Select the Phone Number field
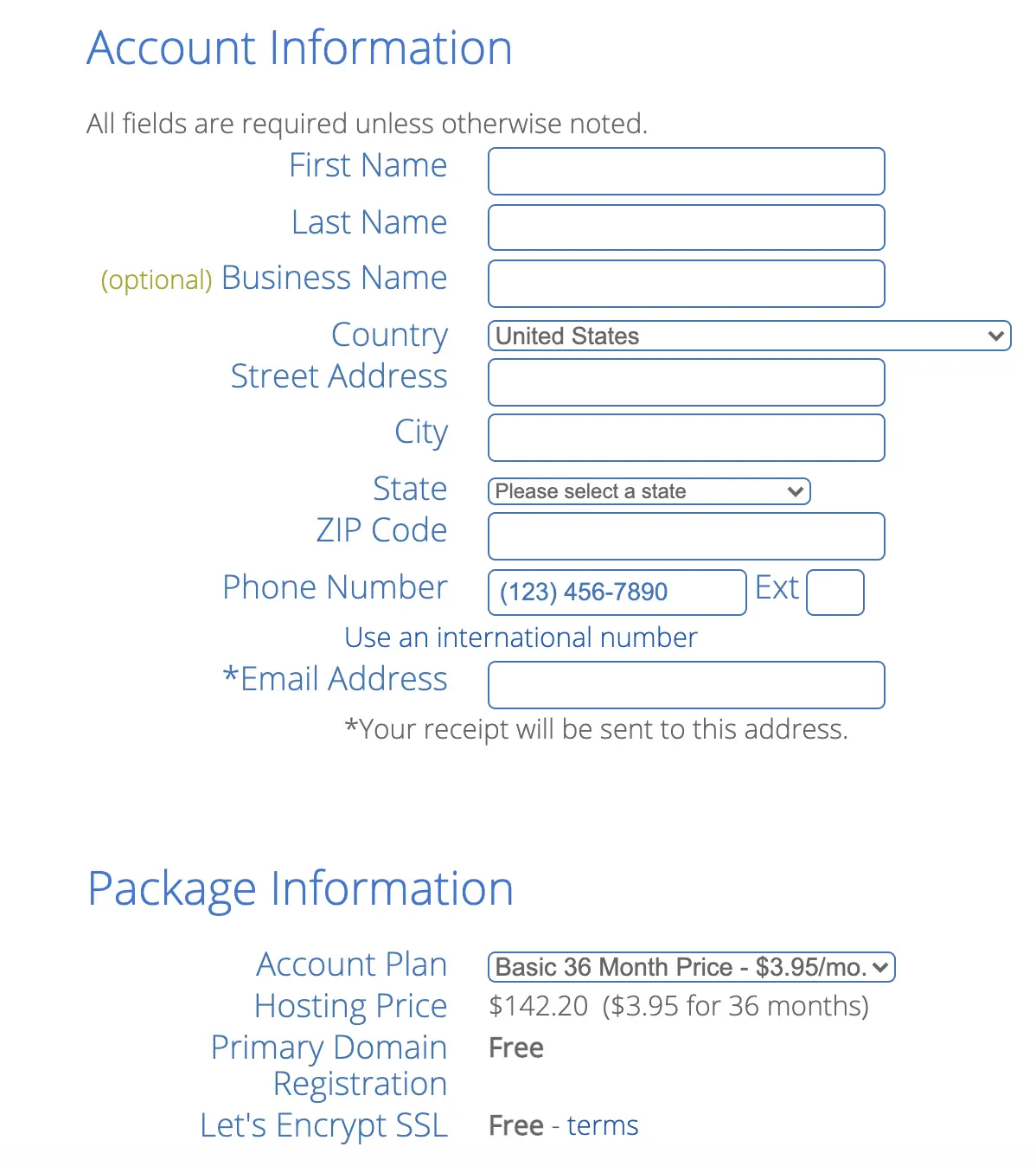1036x1166 pixels. tap(617, 593)
